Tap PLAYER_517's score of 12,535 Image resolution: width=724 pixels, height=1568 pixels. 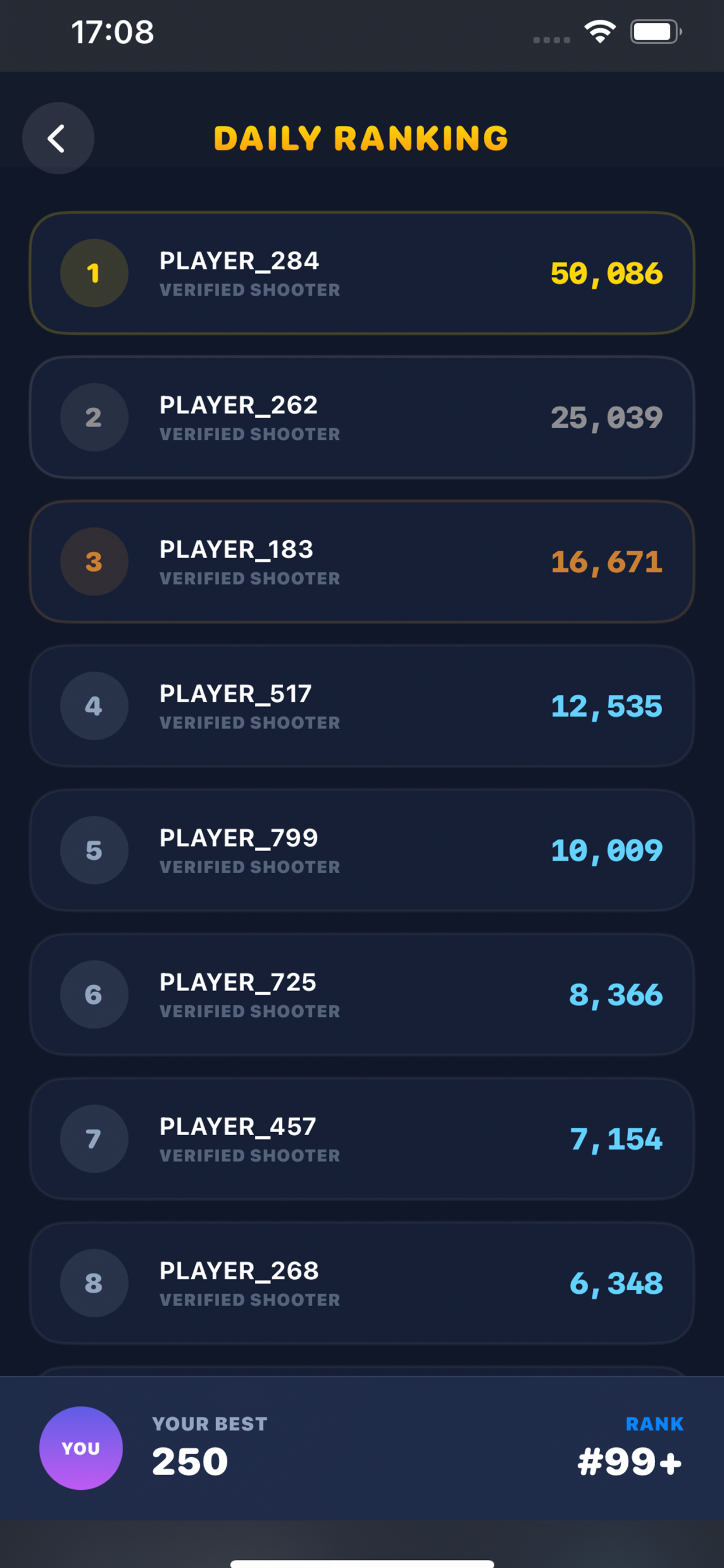[x=606, y=705]
